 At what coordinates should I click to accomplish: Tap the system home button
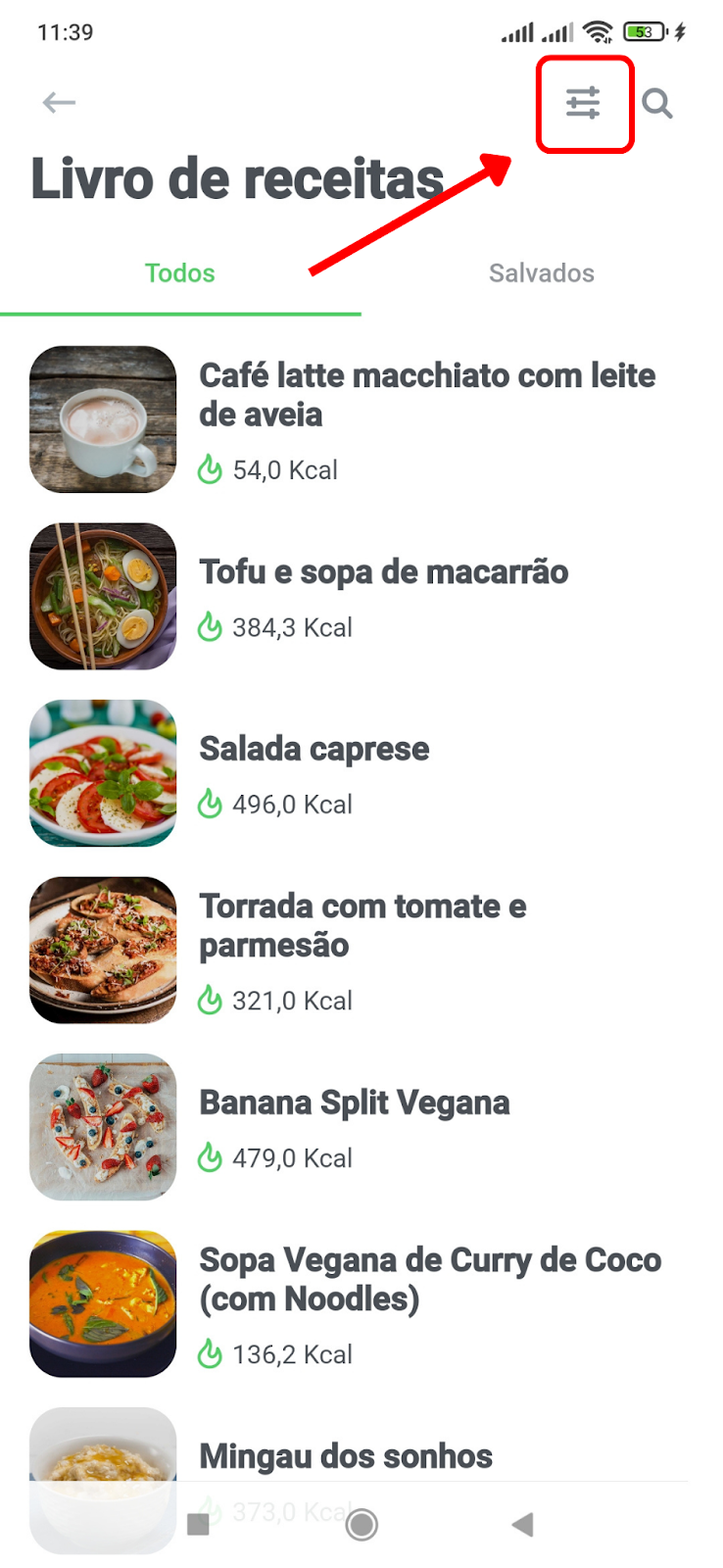361,1524
